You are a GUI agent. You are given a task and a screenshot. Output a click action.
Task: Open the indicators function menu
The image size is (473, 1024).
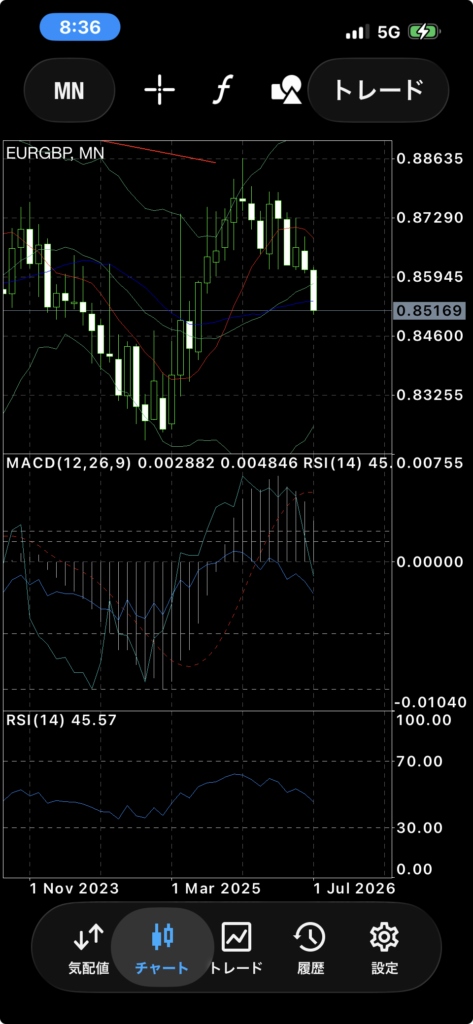[223, 90]
